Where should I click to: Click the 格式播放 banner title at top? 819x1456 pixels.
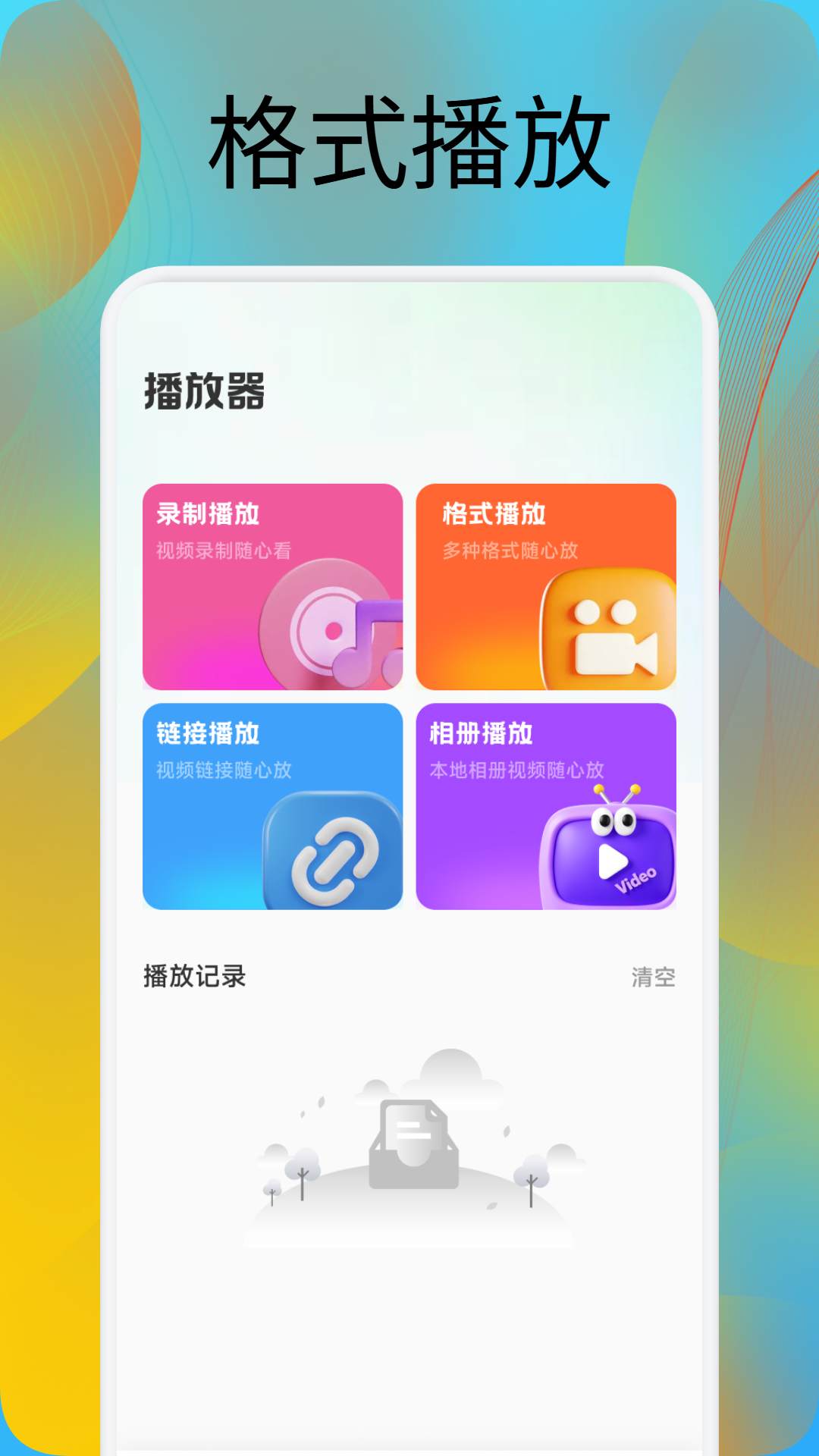point(409,140)
